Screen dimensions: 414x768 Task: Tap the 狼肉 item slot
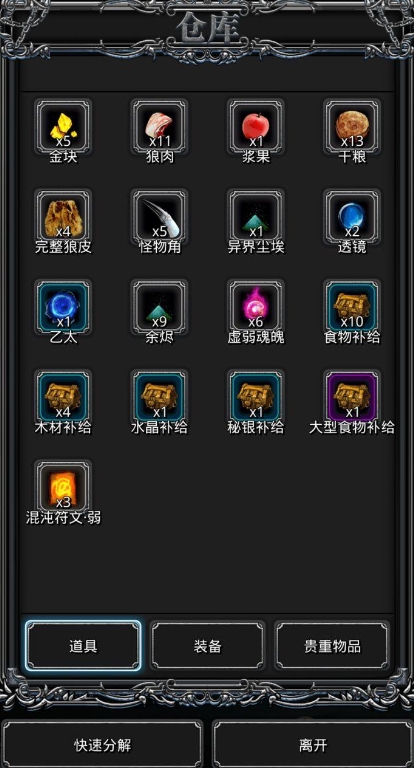pyautogui.click(x=159, y=126)
